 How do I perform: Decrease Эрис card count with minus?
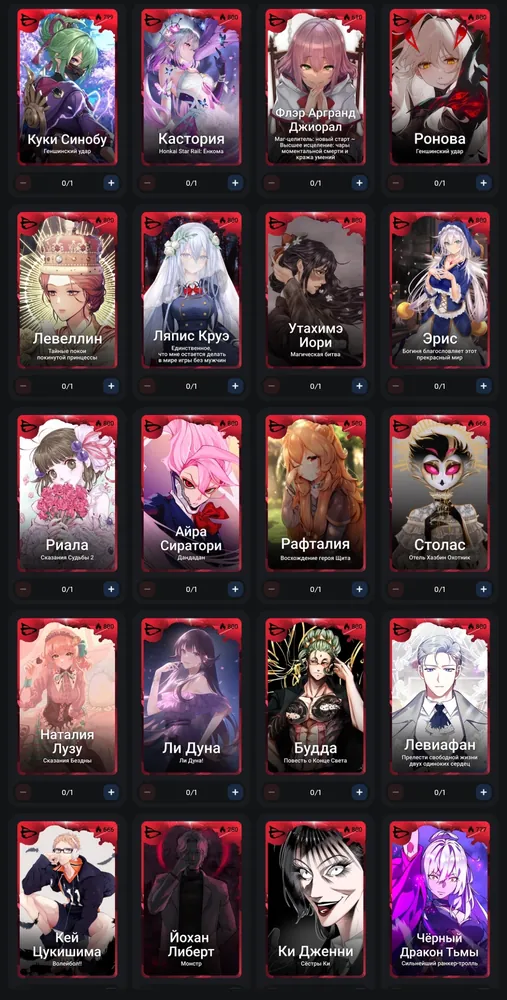pos(396,386)
